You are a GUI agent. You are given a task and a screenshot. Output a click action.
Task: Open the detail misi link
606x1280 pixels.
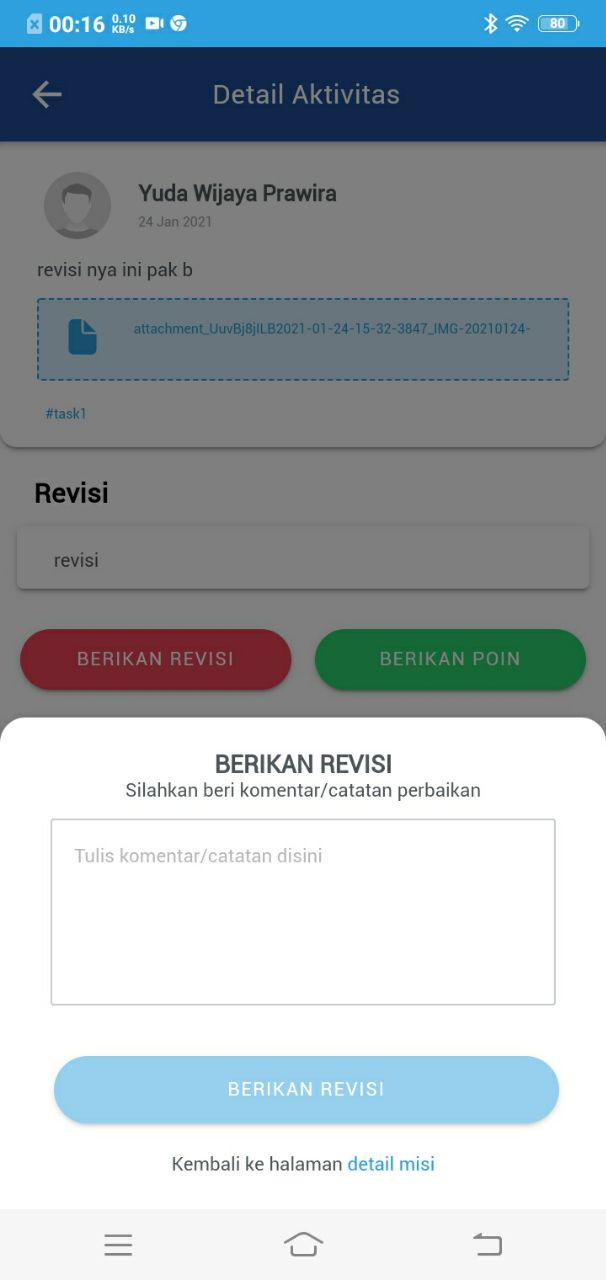(x=391, y=1164)
